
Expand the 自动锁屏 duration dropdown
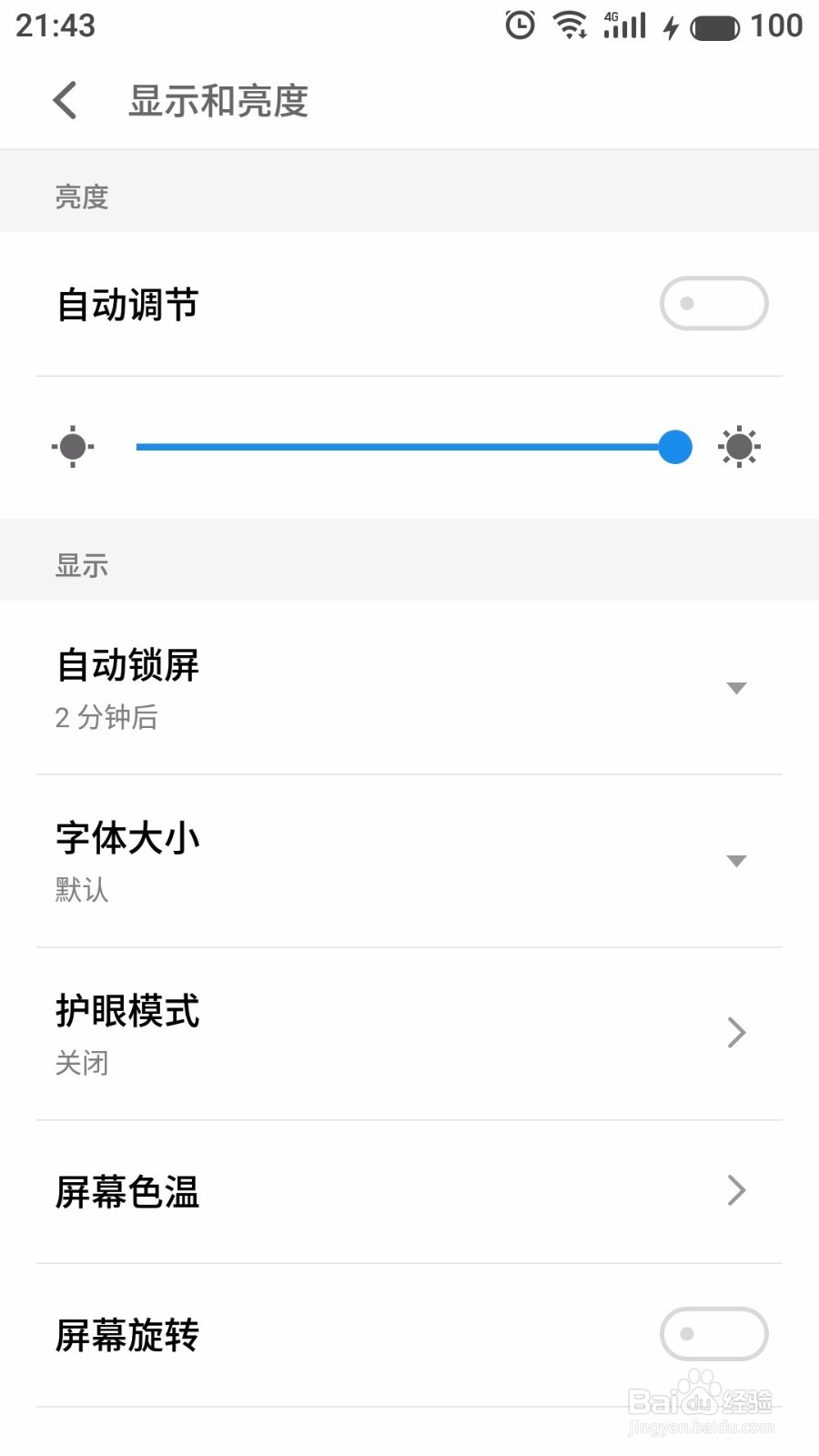click(x=736, y=688)
